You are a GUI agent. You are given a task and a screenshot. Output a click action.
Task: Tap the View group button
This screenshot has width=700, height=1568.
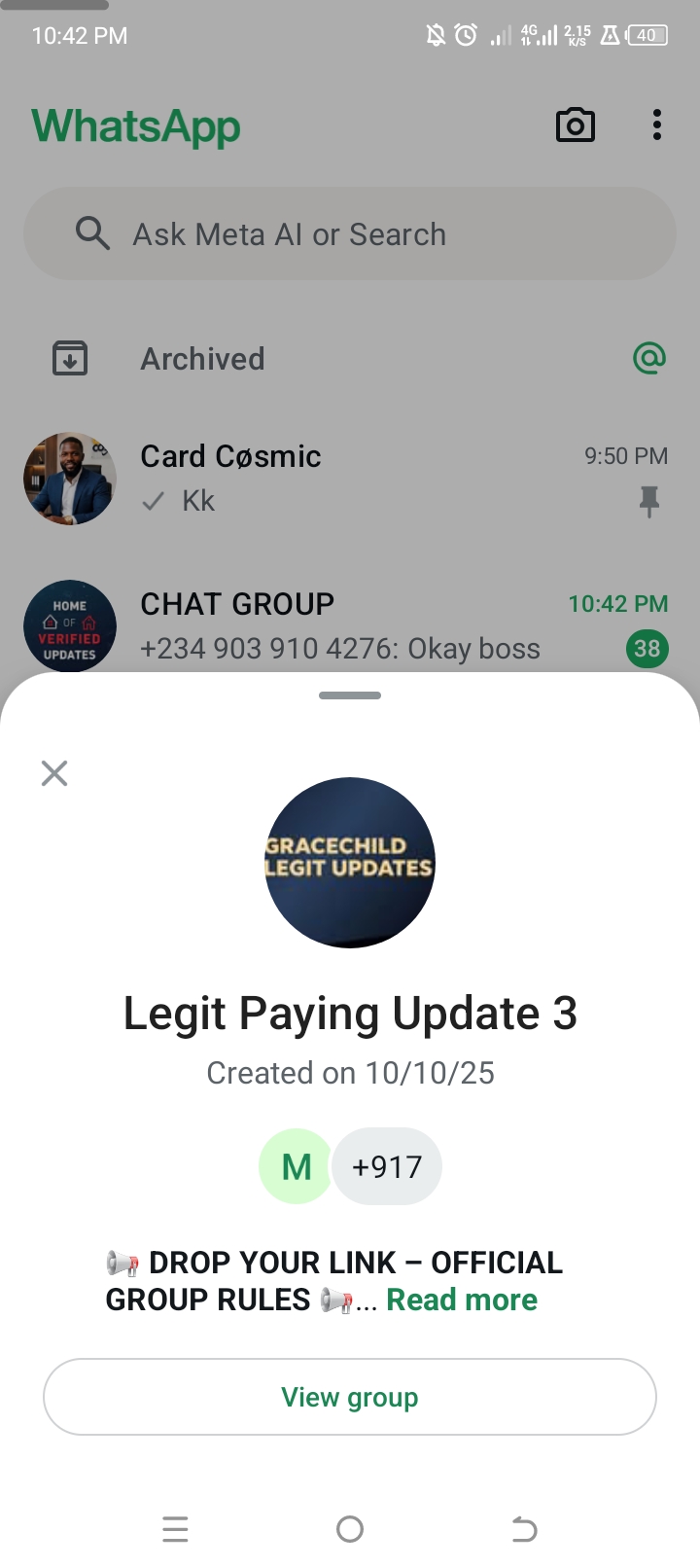pyautogui.click(x=350, y=1397)
